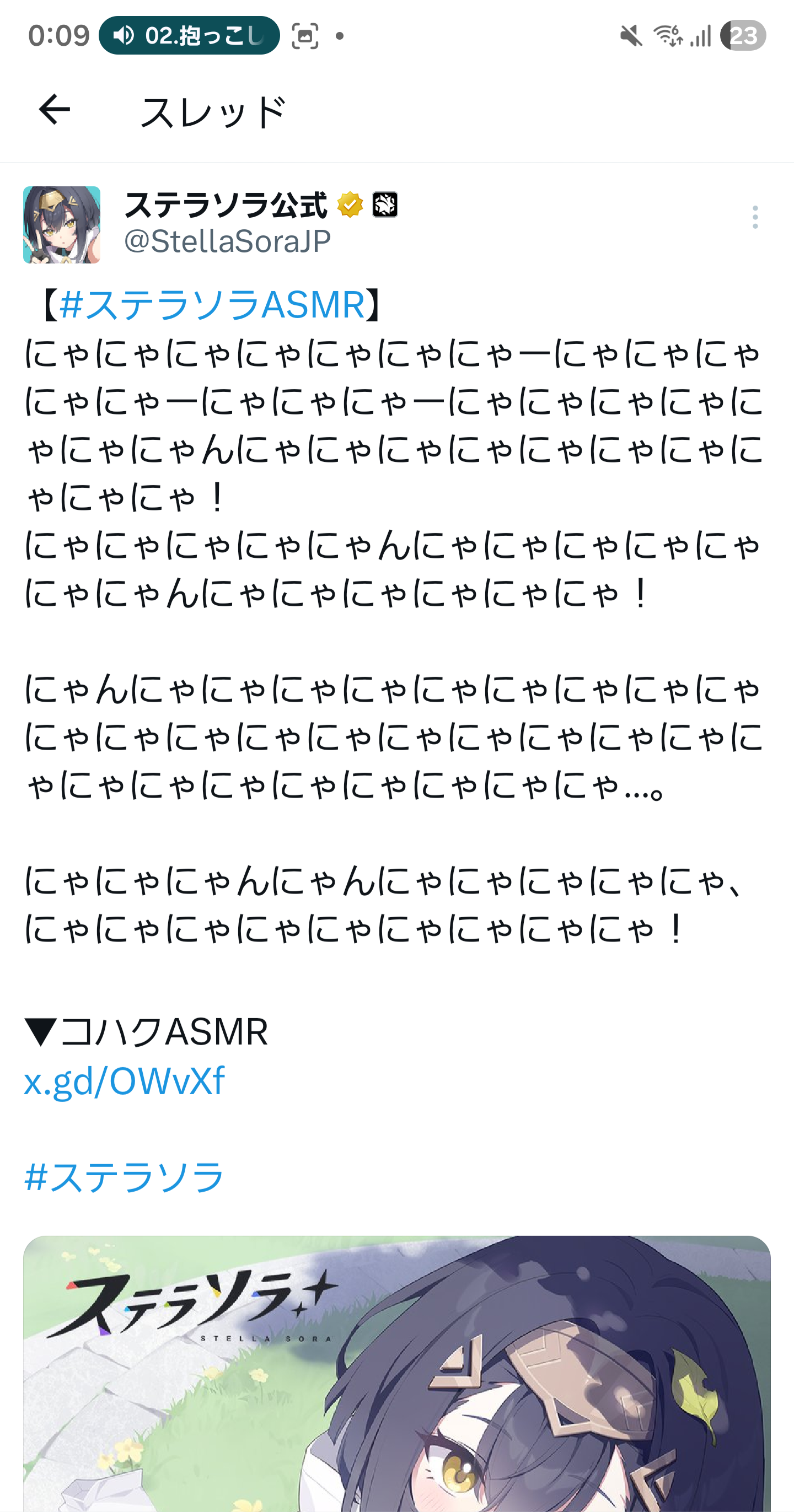Screen dimensions: 794x1512
Task: Open the #ステラソラASMR hashtag
Action: [212, 305]
